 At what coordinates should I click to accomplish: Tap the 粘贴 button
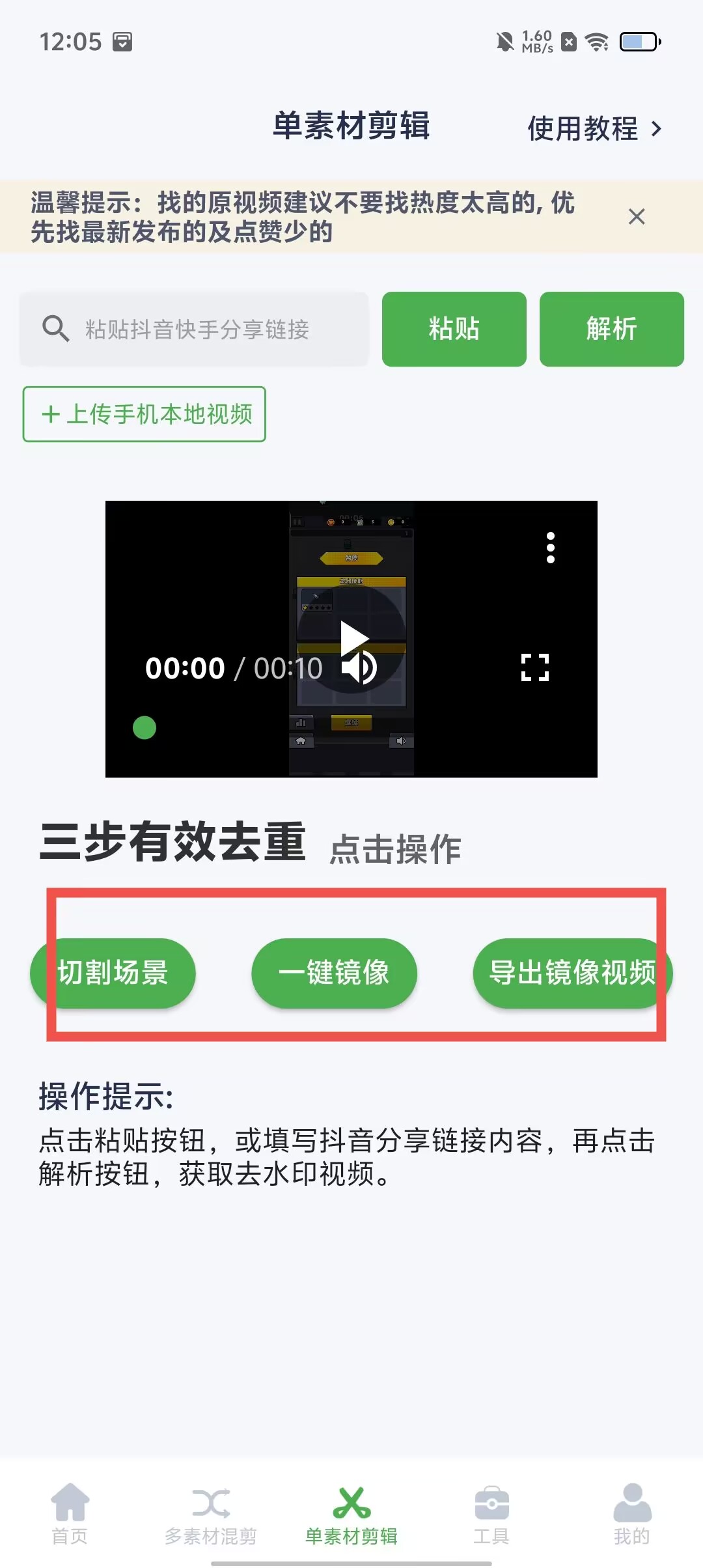(x=454, y=329)
